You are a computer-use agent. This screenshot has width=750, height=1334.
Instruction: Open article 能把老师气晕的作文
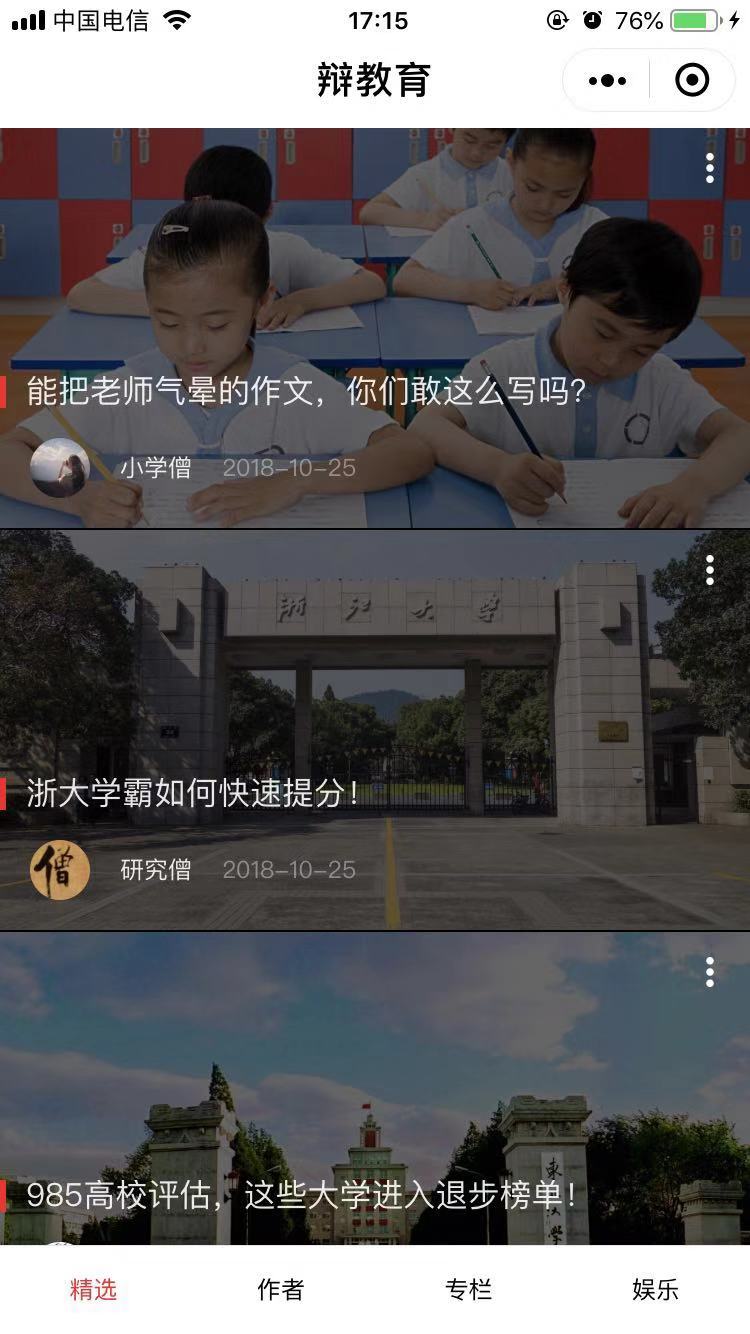(306, 391)
